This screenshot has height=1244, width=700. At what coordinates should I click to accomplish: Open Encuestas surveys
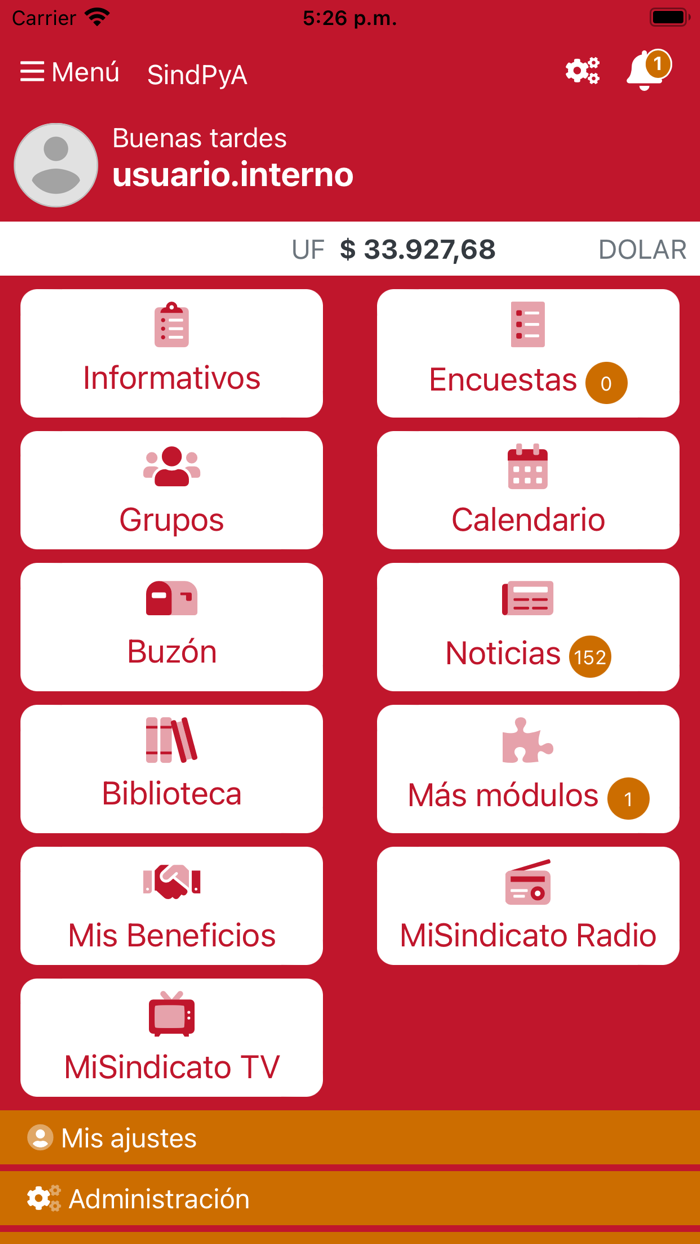528,353
